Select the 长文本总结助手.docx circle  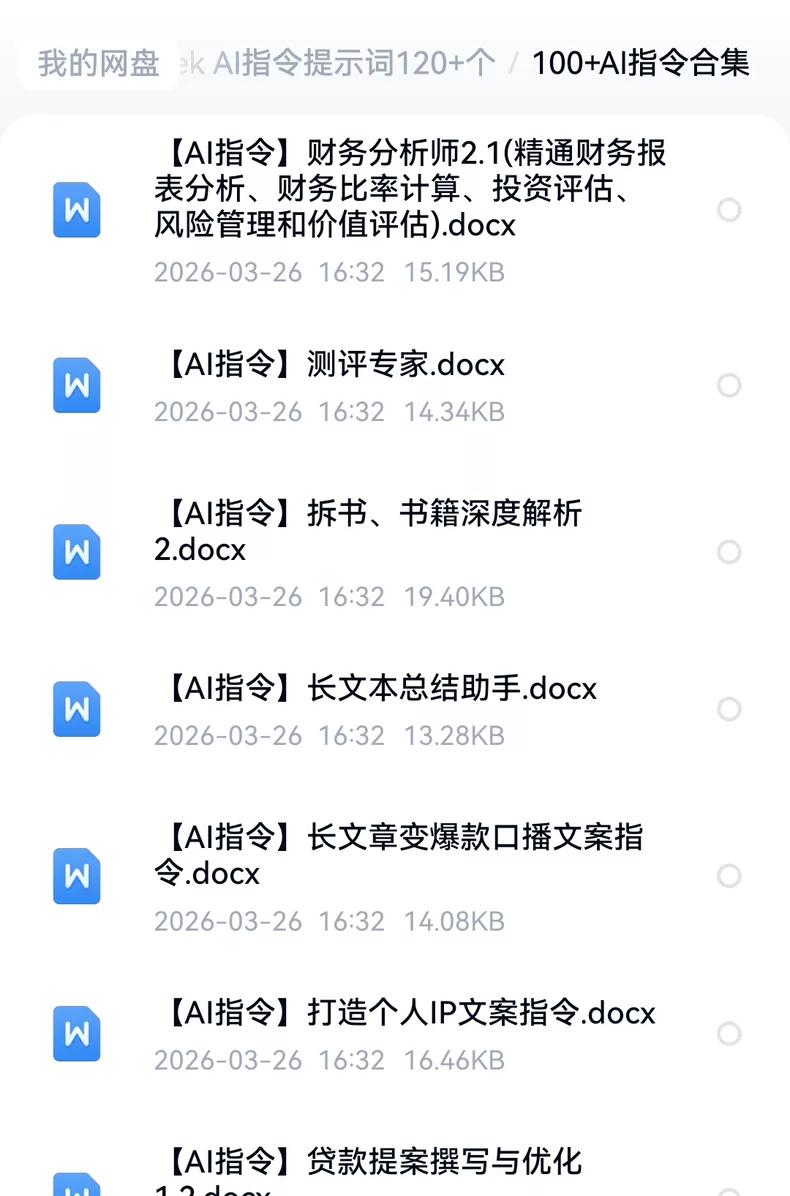(729, 709)
